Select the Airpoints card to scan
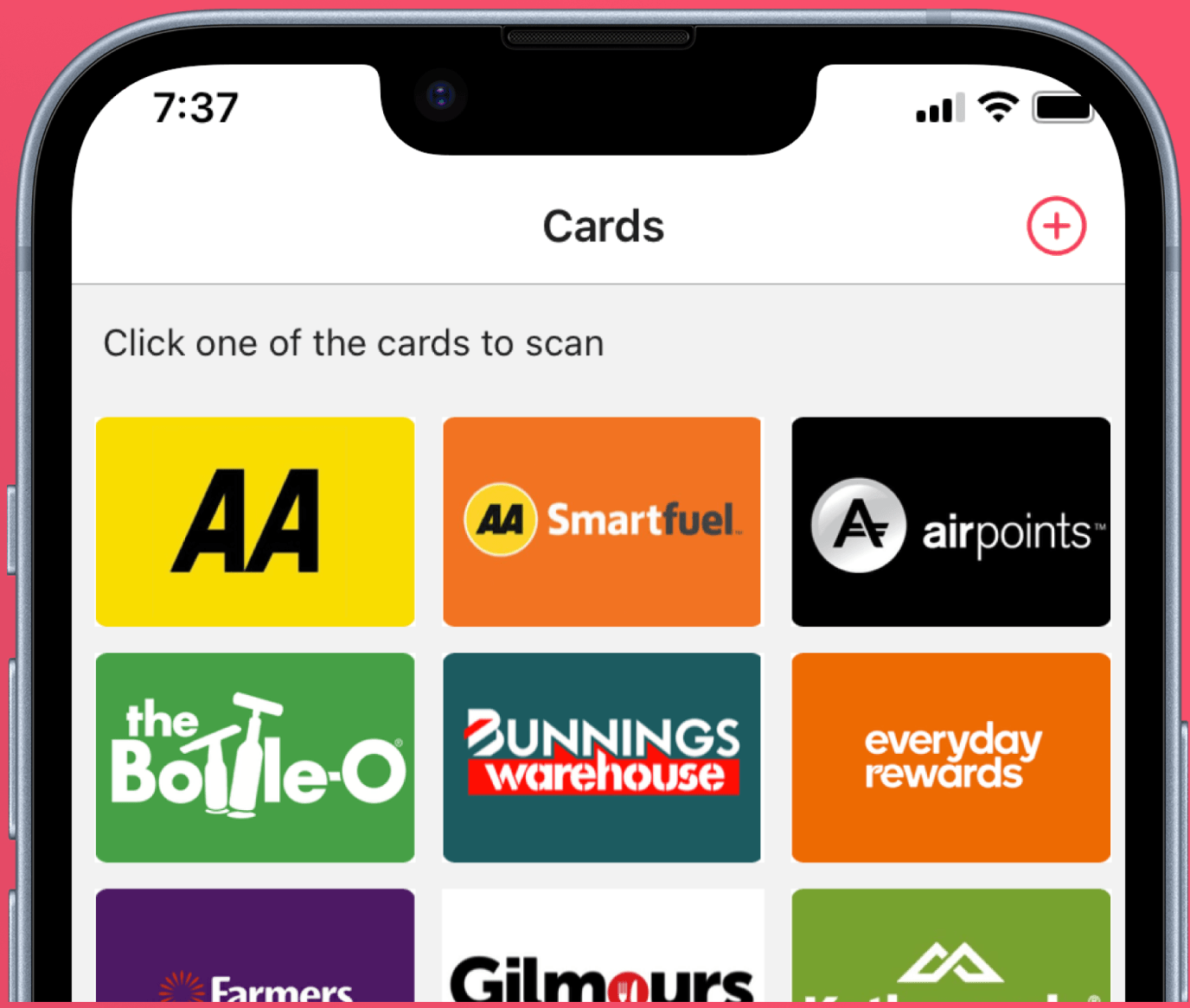Image resolution: width=1190 pixels, height=1008 pixels. click(950, 521)
